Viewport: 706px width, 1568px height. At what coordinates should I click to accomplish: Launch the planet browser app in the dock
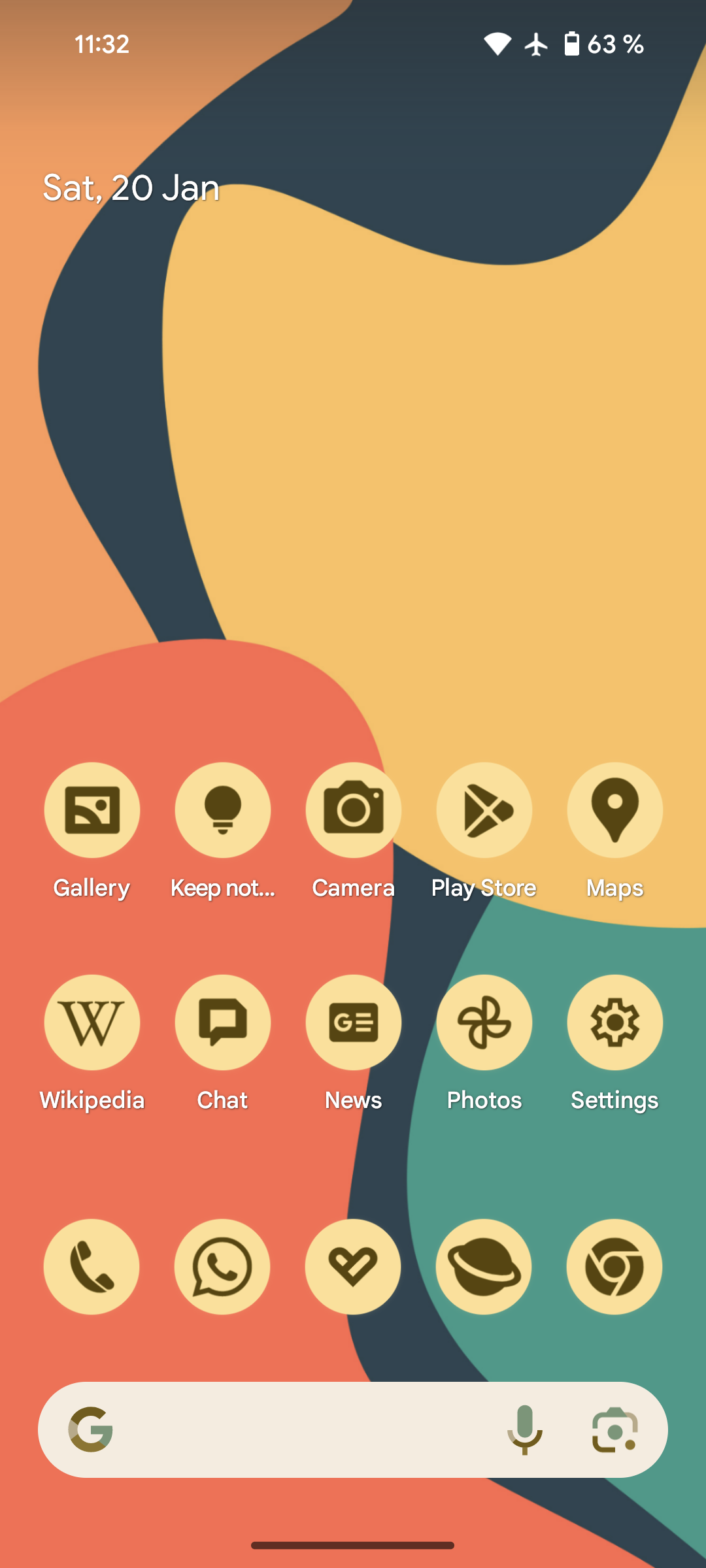[484, 1267]
